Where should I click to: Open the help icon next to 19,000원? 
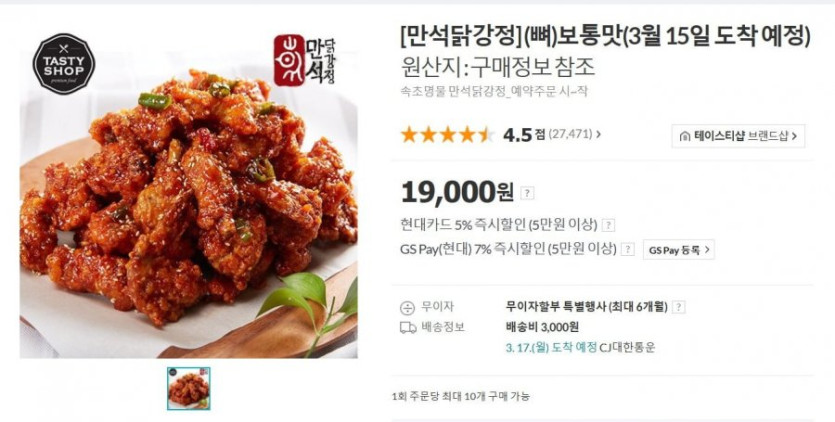pos(527,193)
